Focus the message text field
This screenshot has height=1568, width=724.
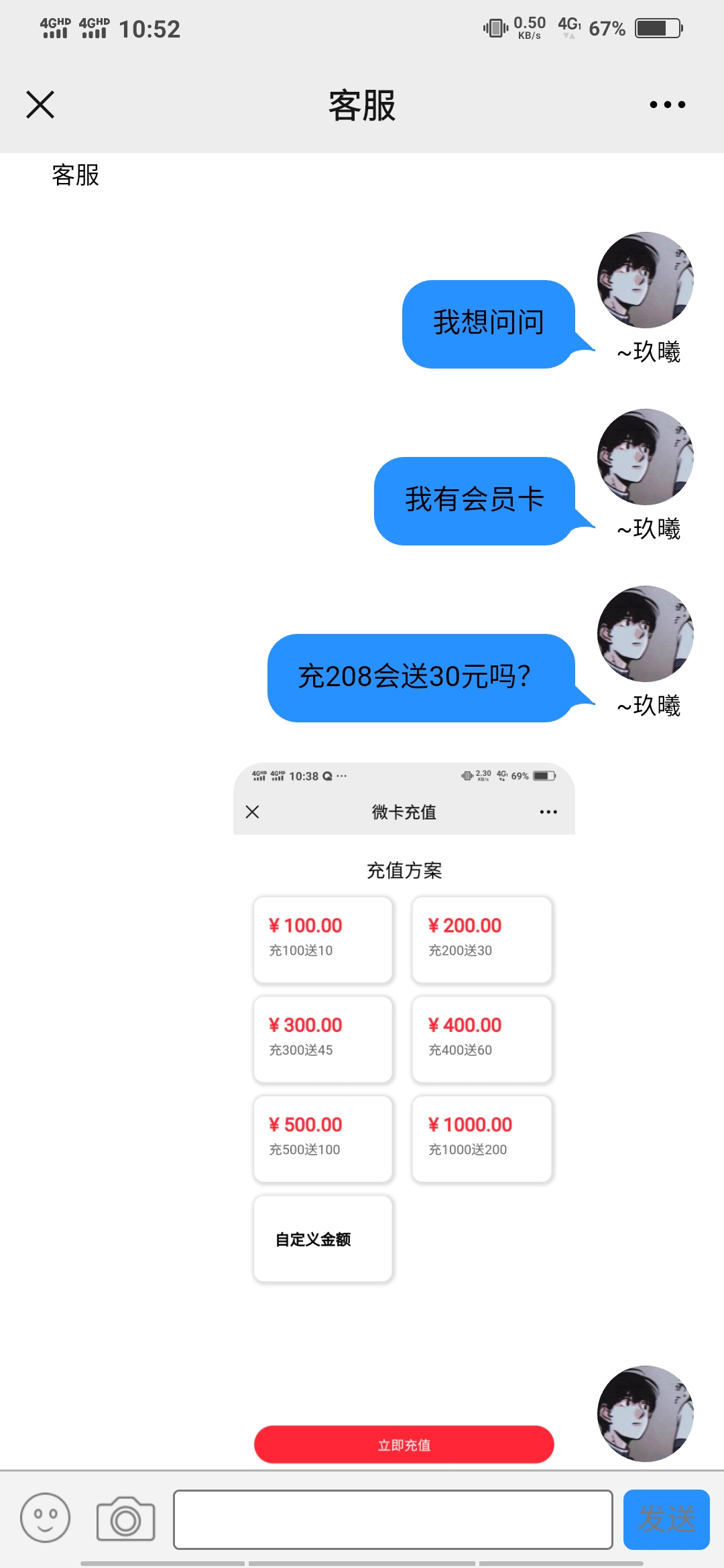(x=393, y=1520)
